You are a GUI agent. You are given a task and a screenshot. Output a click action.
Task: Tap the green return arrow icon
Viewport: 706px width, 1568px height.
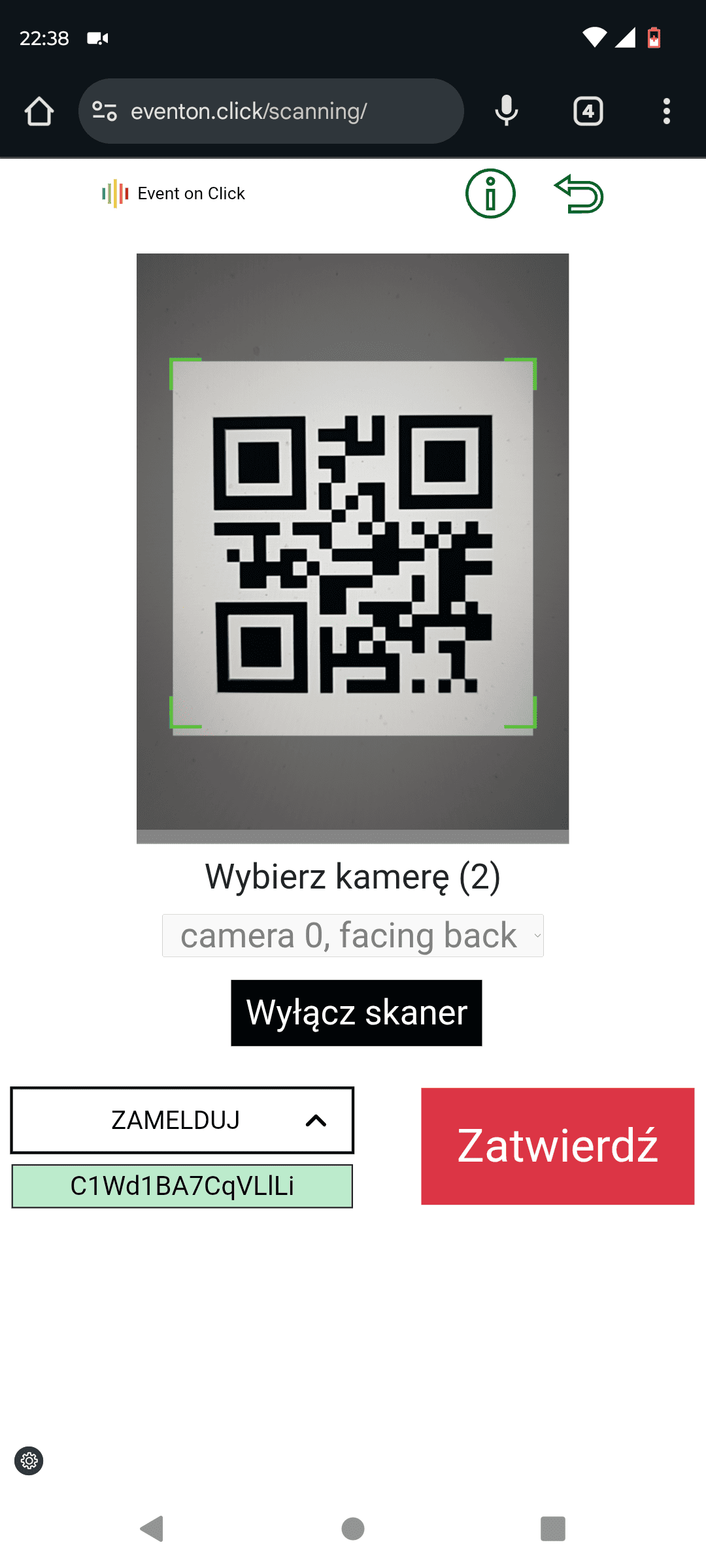579,194
